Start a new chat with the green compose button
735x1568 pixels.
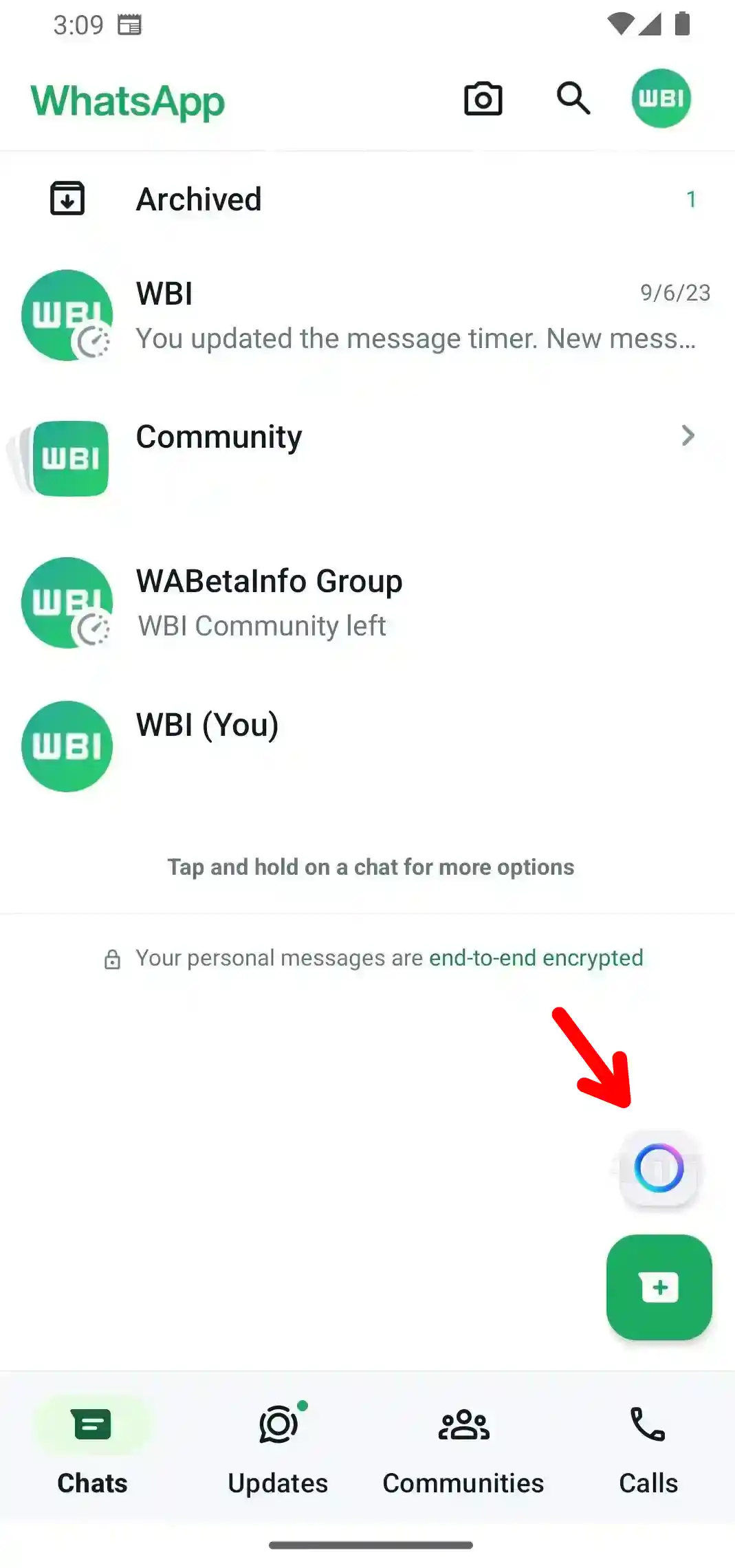point(659,1287)
